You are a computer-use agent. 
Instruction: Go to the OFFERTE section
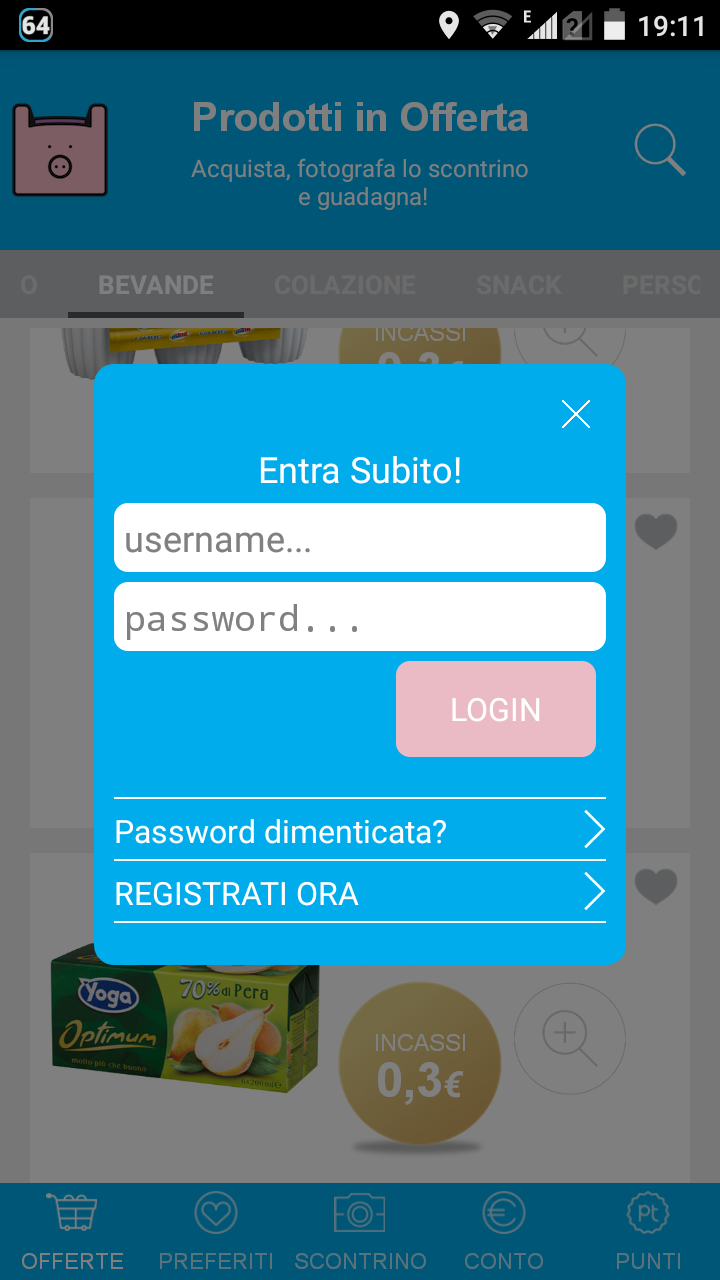point(72,1232)
